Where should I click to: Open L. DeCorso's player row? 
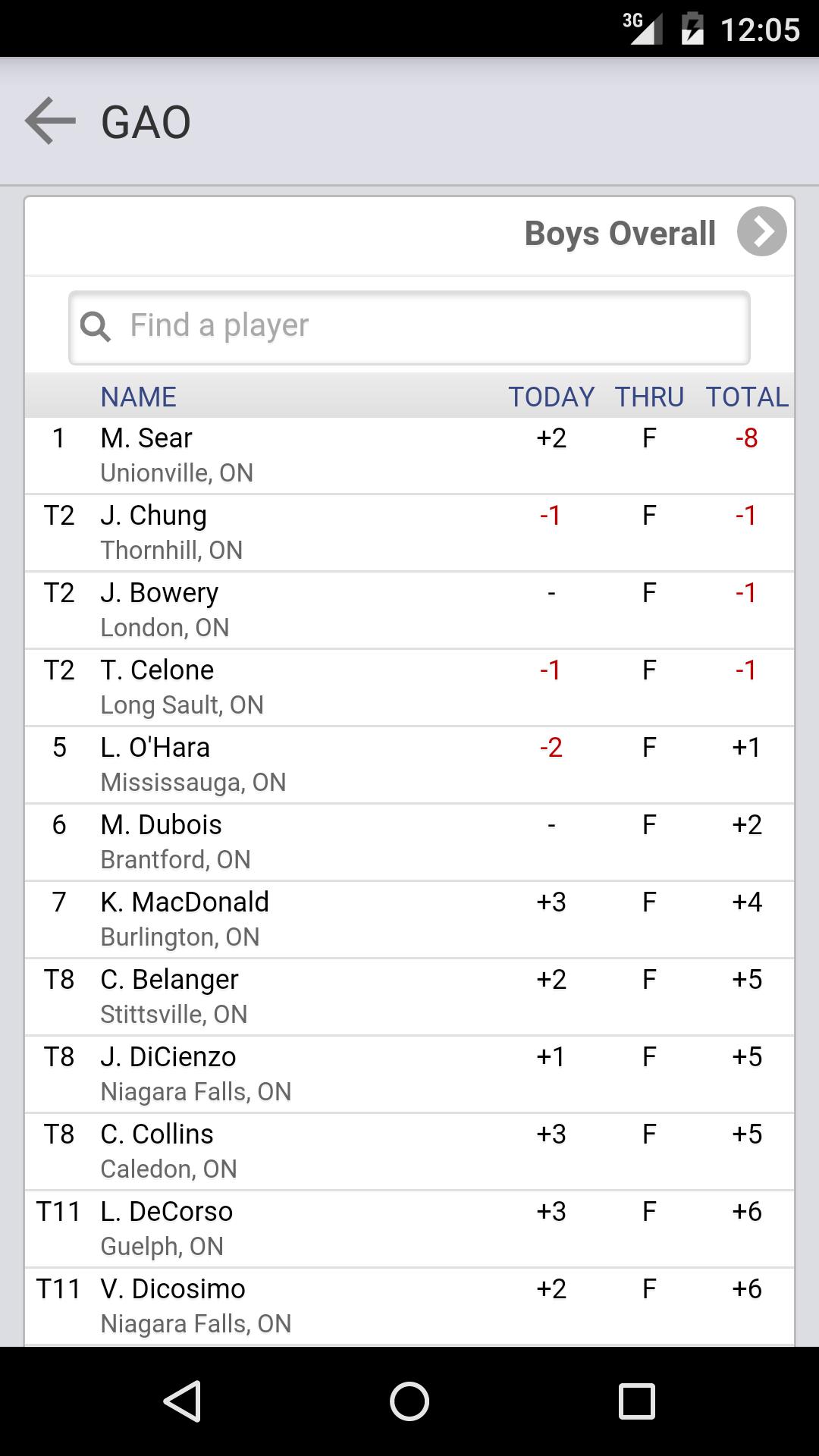coord(409,1228)
